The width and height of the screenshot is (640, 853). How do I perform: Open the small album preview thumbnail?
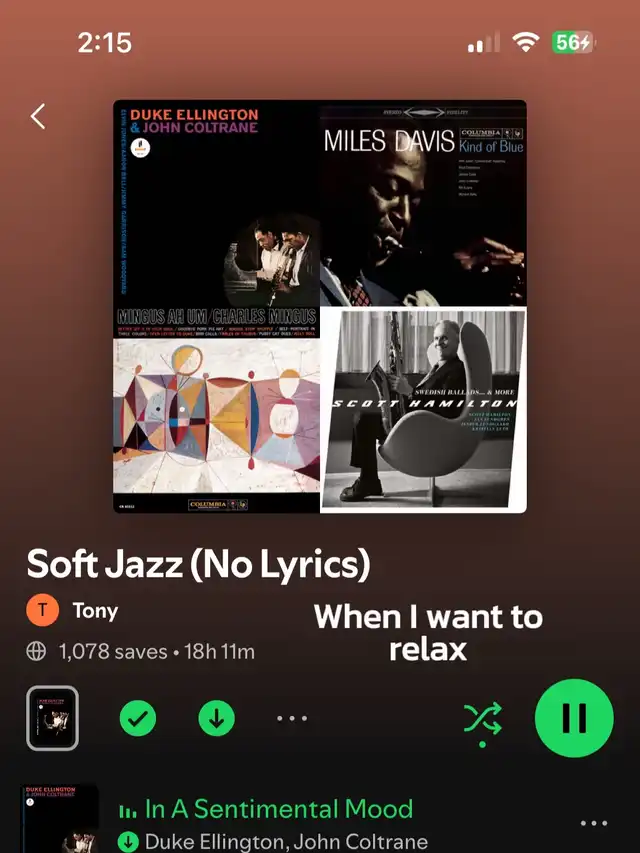click(53, 718)
